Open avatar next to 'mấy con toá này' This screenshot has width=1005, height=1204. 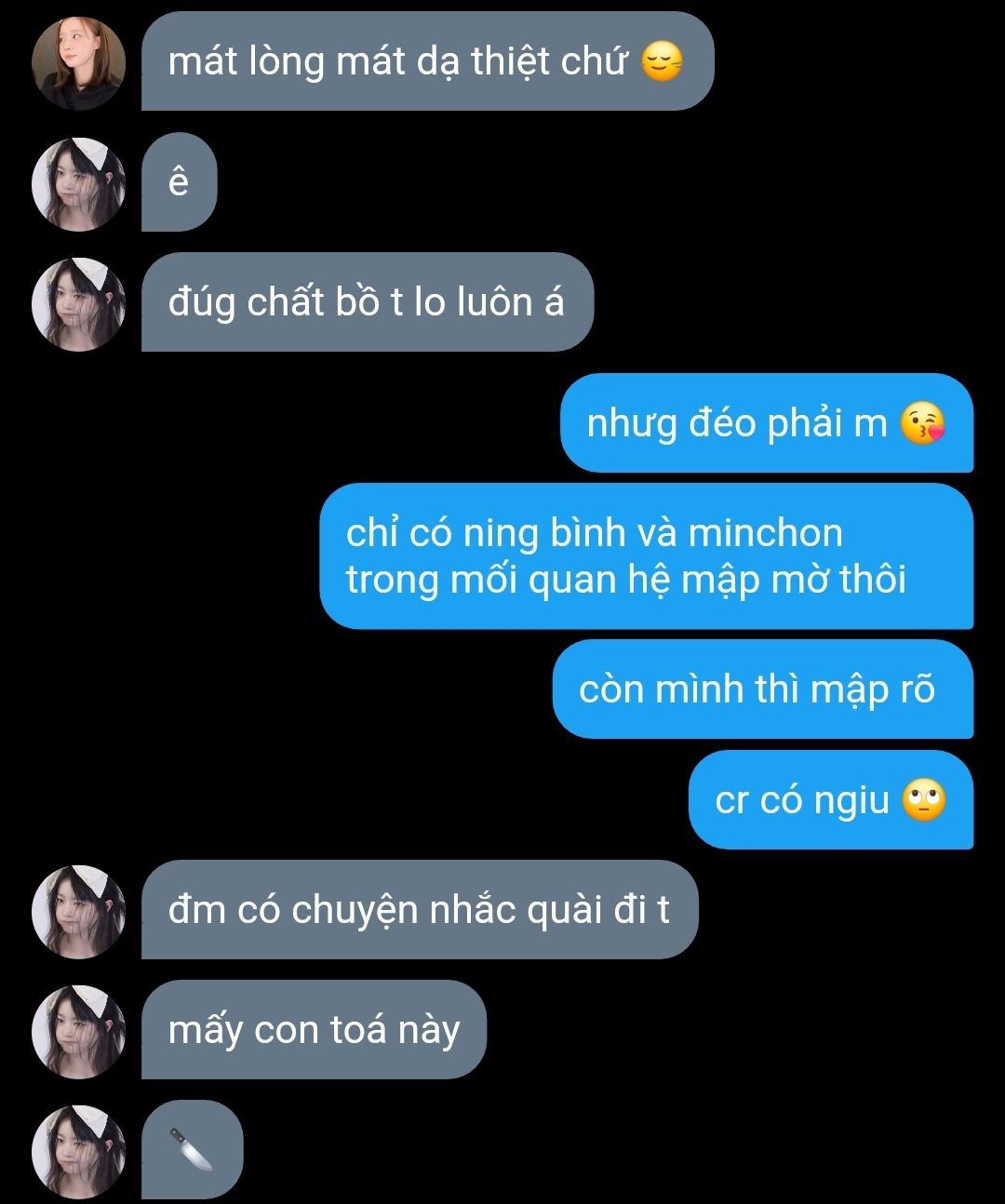tap(78, 1031)
